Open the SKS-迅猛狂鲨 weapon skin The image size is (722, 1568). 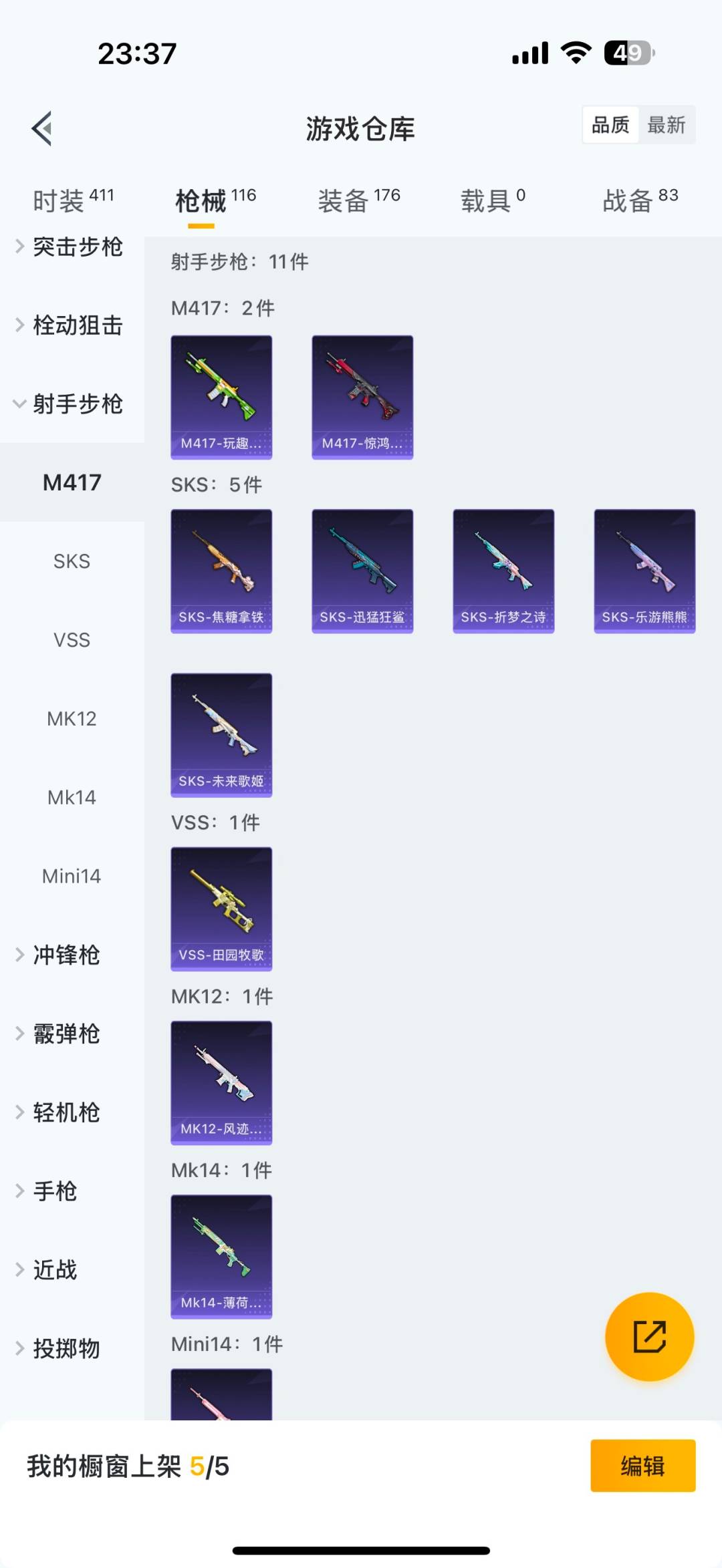tap(362, 570)
